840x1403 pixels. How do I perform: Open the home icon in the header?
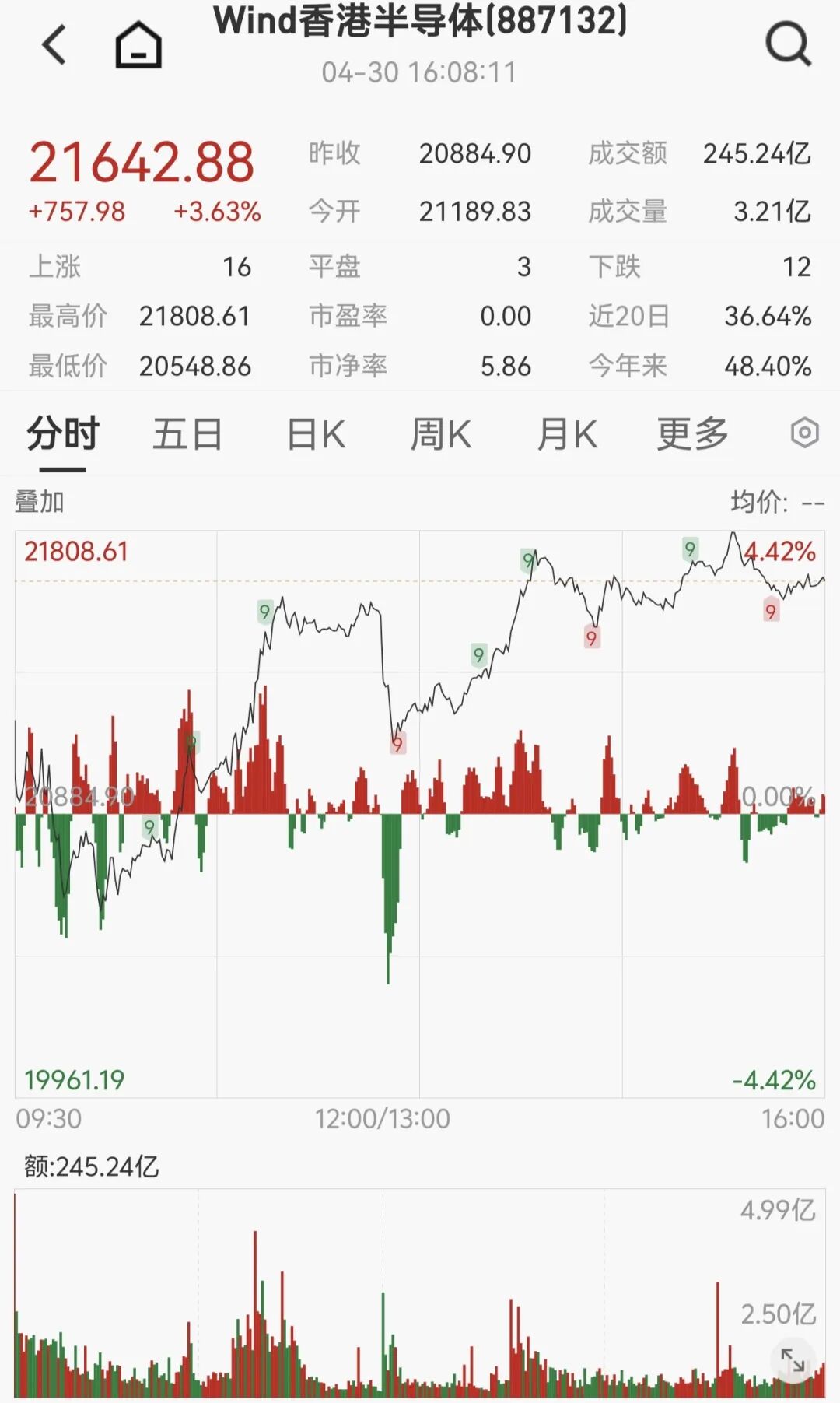[x=138, y=44]
